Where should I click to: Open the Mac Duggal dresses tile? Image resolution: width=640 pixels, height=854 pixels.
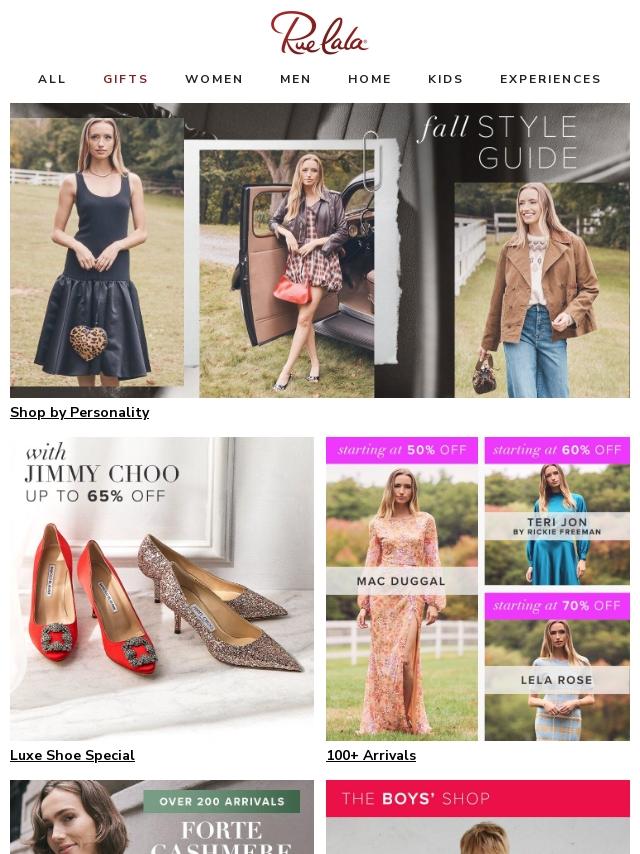[402, 588]
